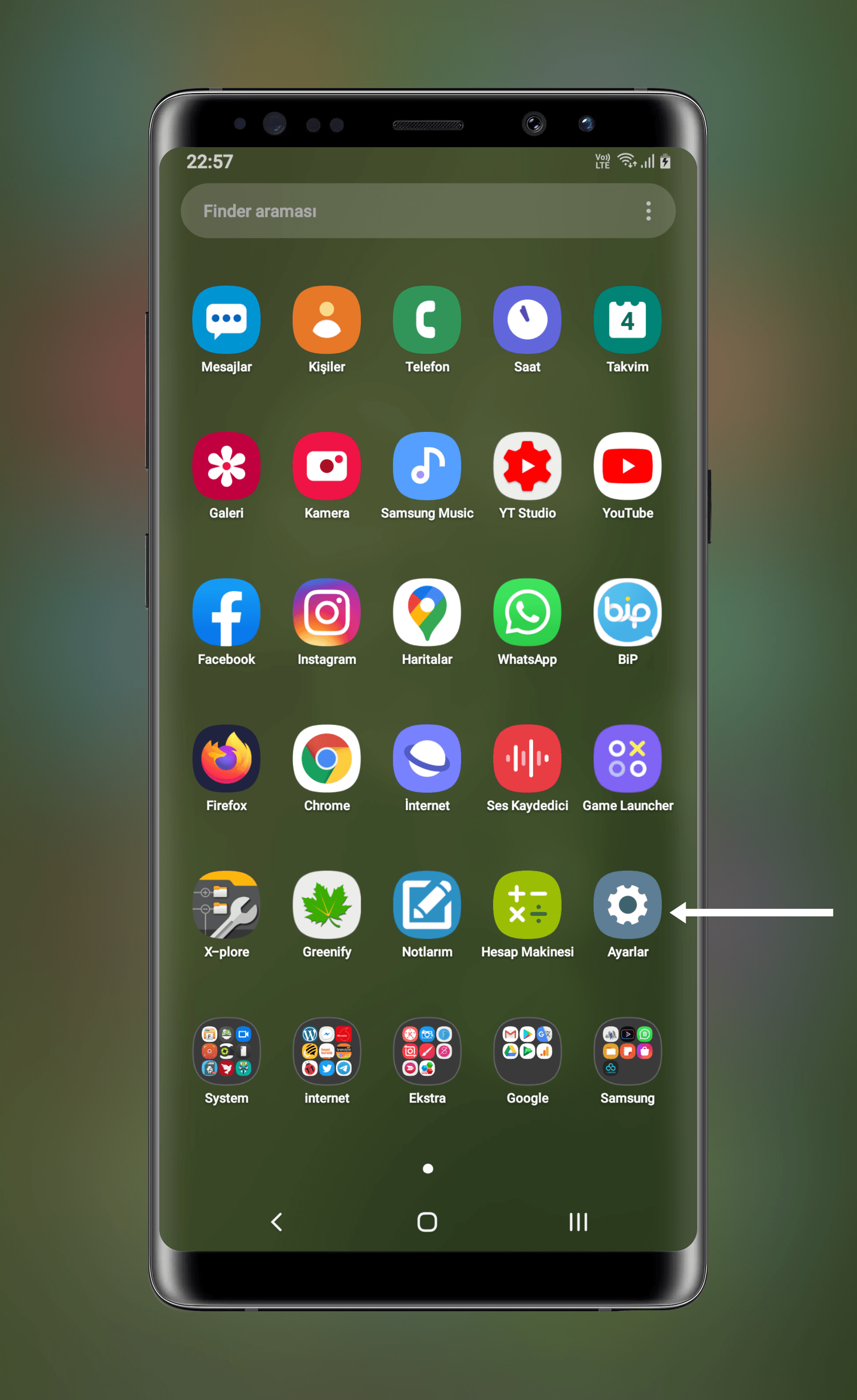Launch the Telefon app
The image size is (857, 1400).
[x=427, y=320]
